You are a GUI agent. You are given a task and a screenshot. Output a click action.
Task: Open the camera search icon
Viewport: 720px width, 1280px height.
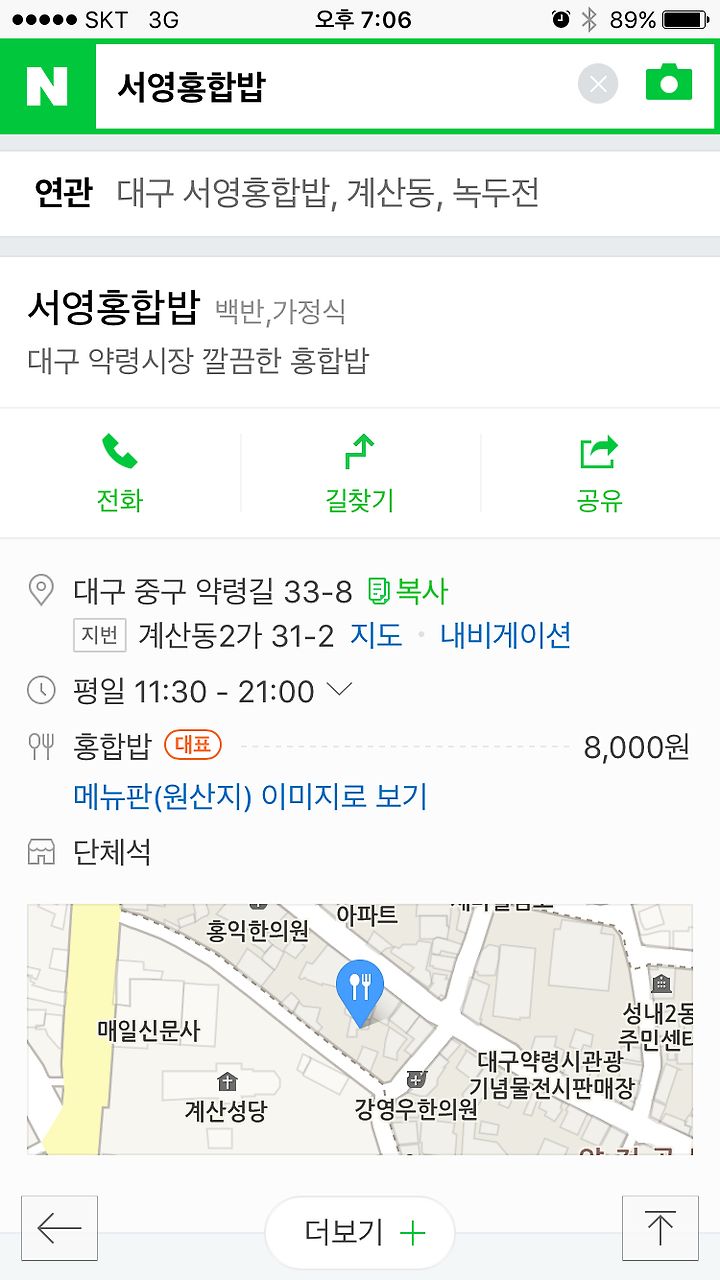(x=669, y=83)
